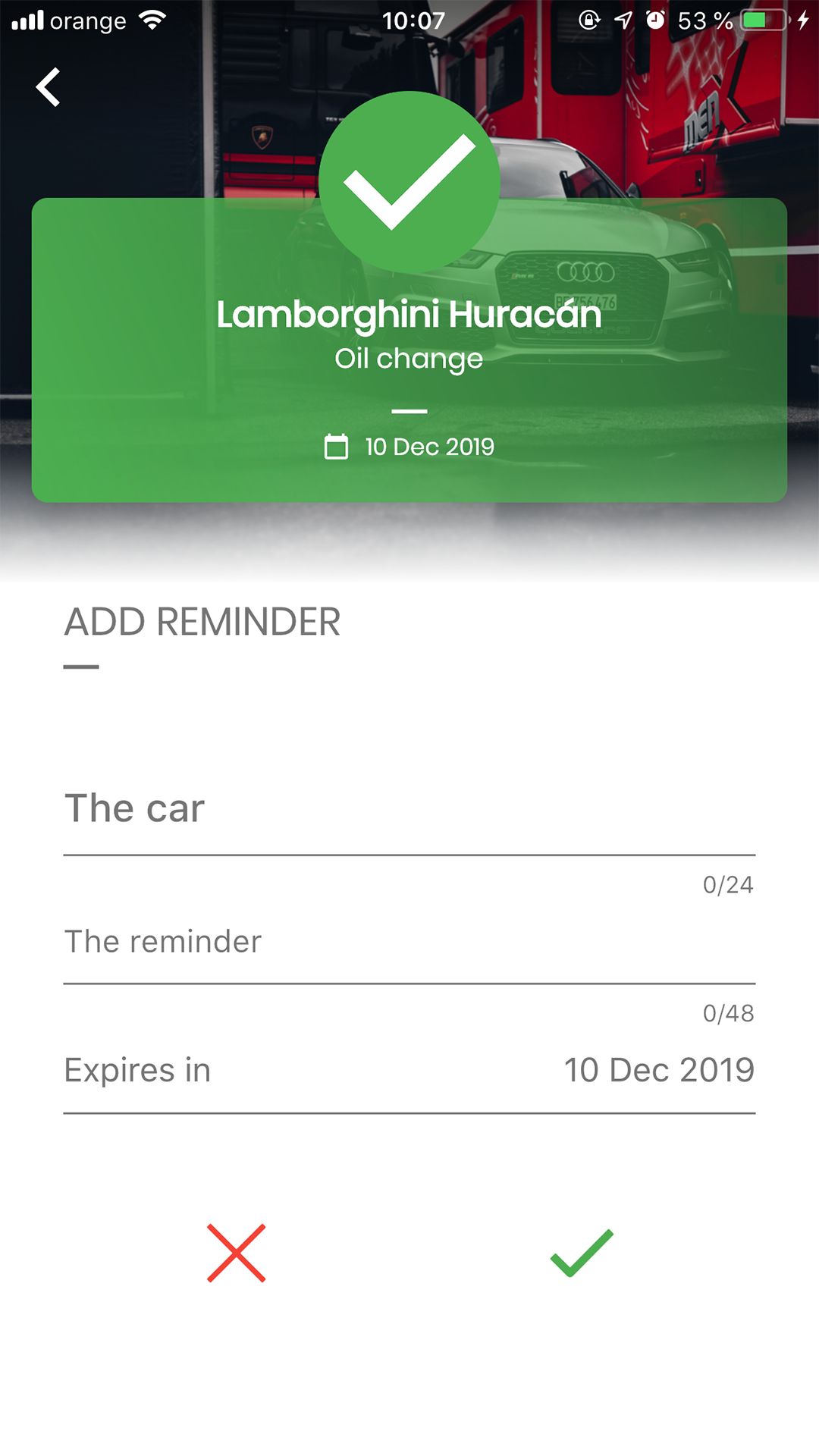
Task: Open the Expires in date picker
Action: click(x=409, y=1070)
